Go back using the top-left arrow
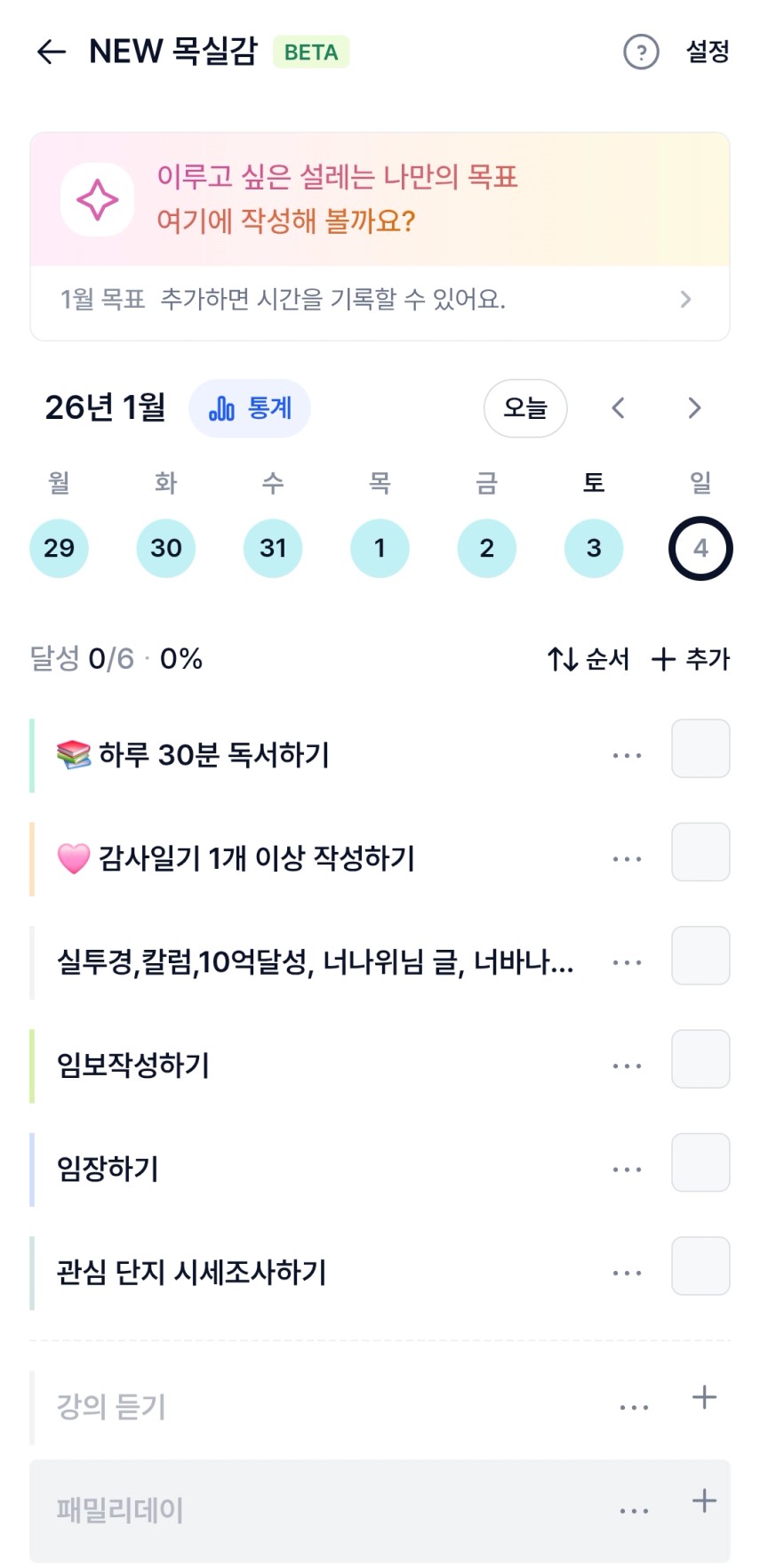The image size is (760, 1568). click(52, 52)
